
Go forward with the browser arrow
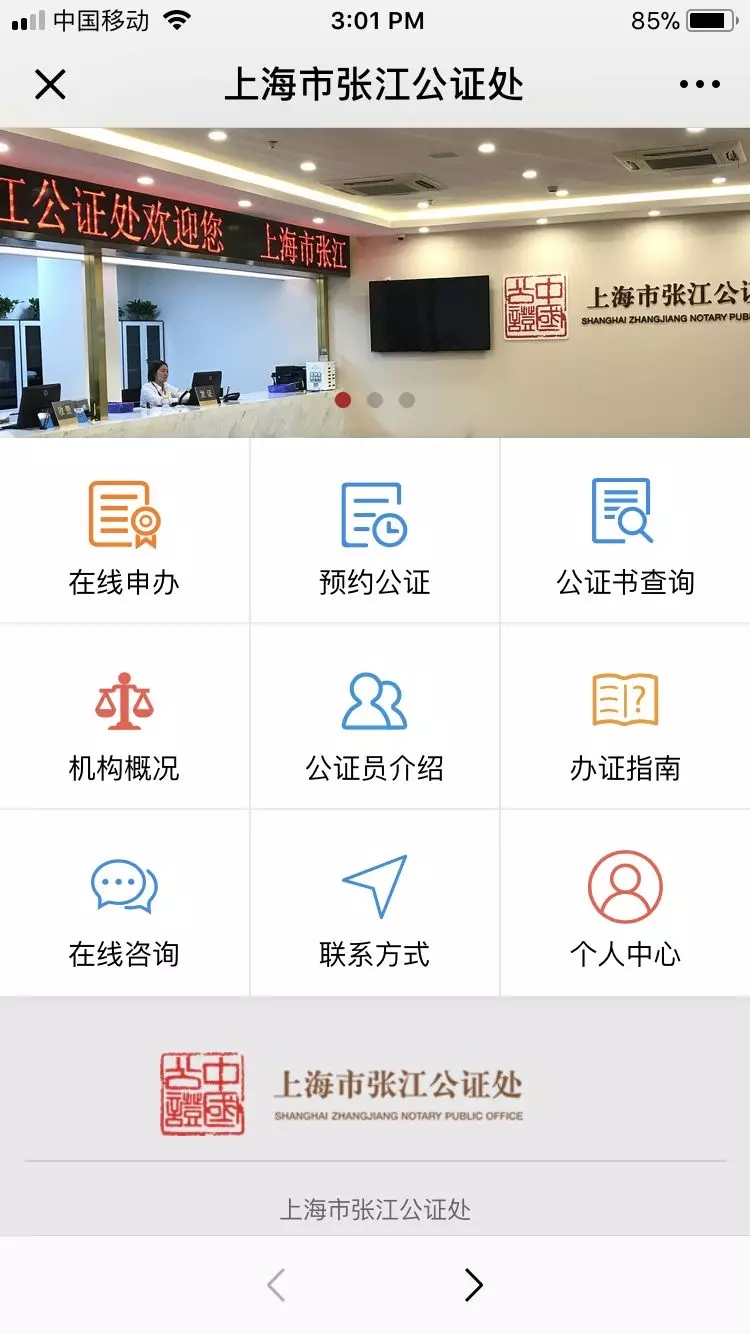(x=474, y=1285)
